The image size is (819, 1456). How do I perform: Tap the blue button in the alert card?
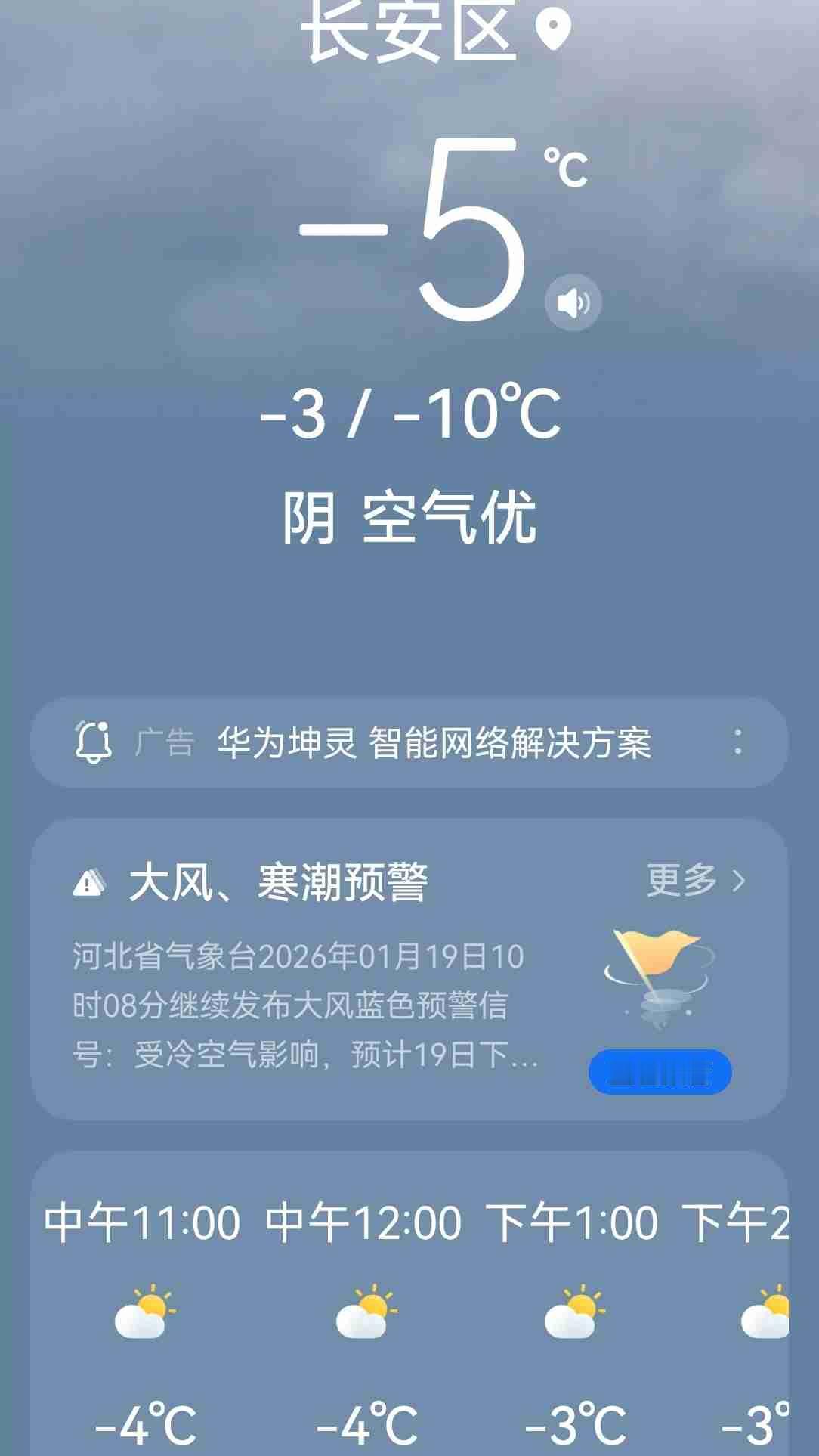pyautogui.click(x=660, y=1071)
